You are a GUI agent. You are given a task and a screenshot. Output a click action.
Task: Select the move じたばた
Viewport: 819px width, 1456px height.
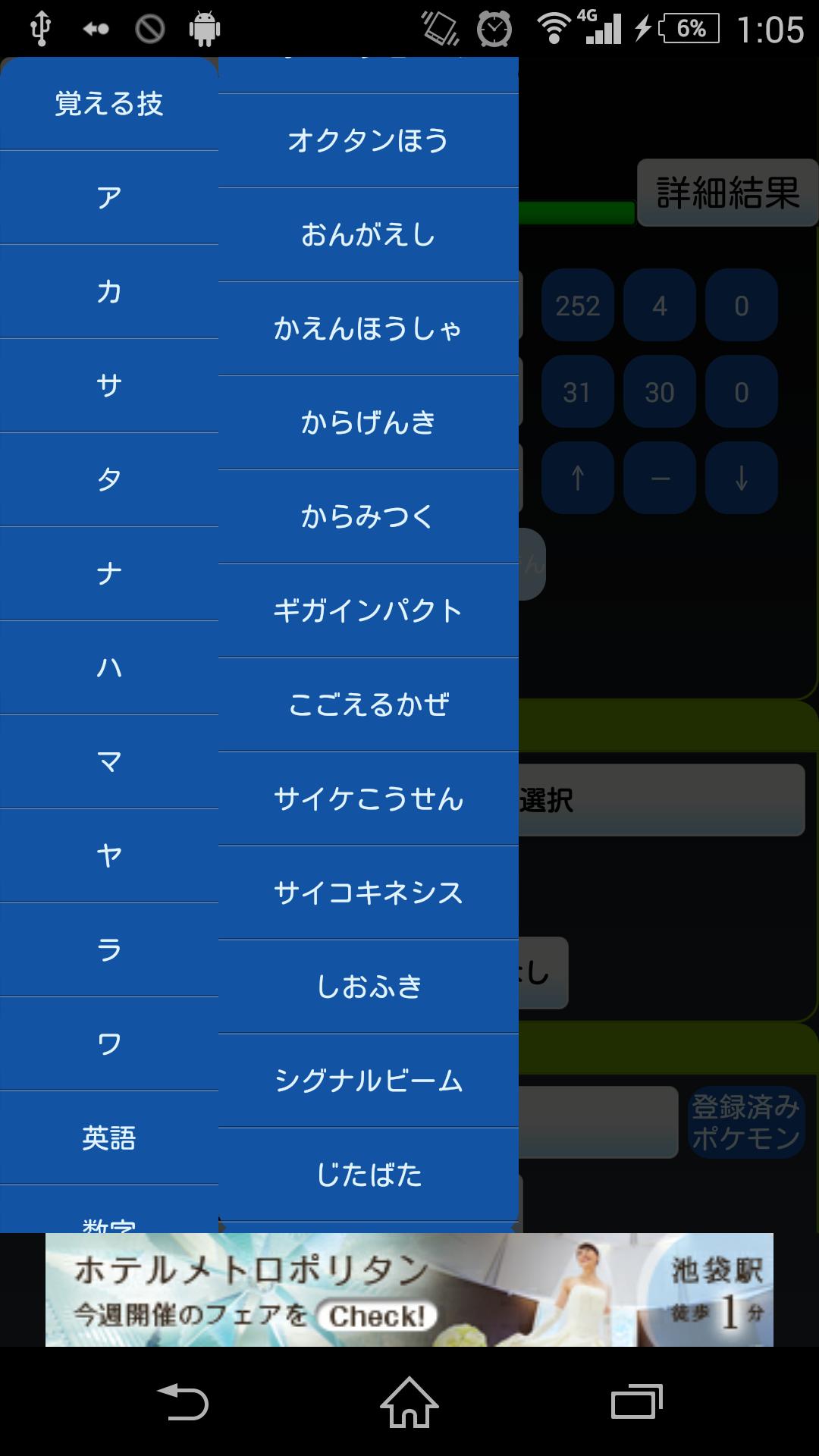pyautogui.click(x=368, y=1175)
